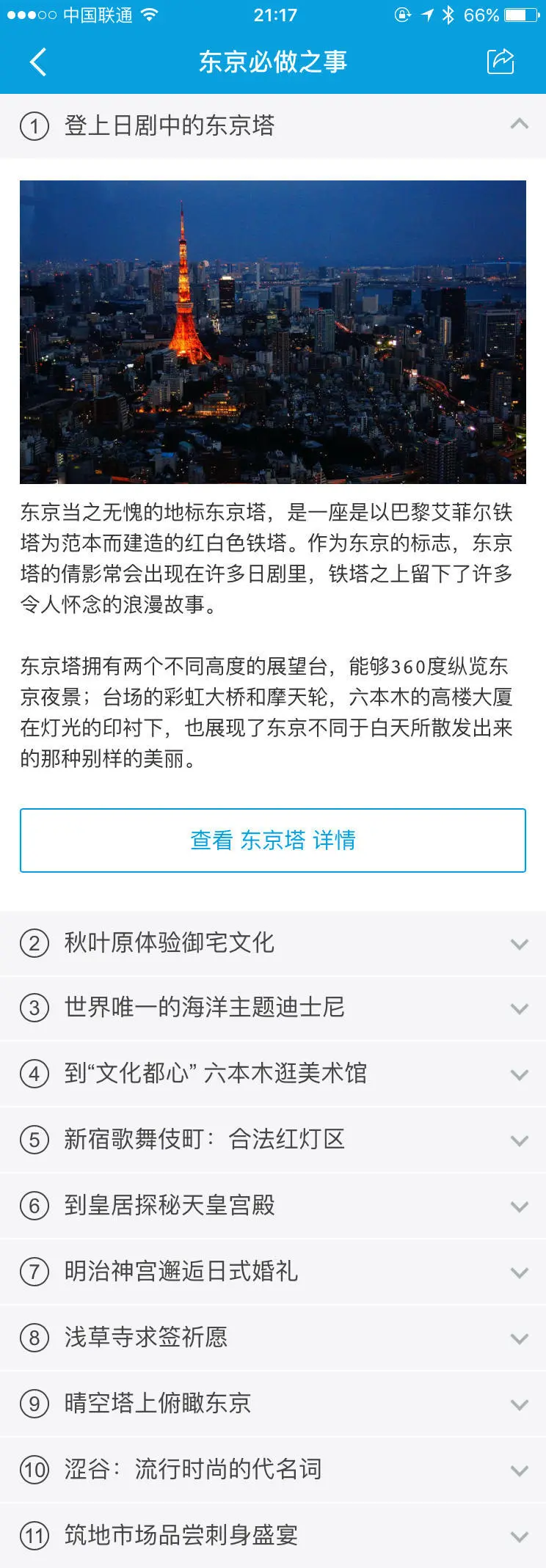Expand 浅草寺求签祈愿
This screenshot has height=1568, width=546.
519,1338
